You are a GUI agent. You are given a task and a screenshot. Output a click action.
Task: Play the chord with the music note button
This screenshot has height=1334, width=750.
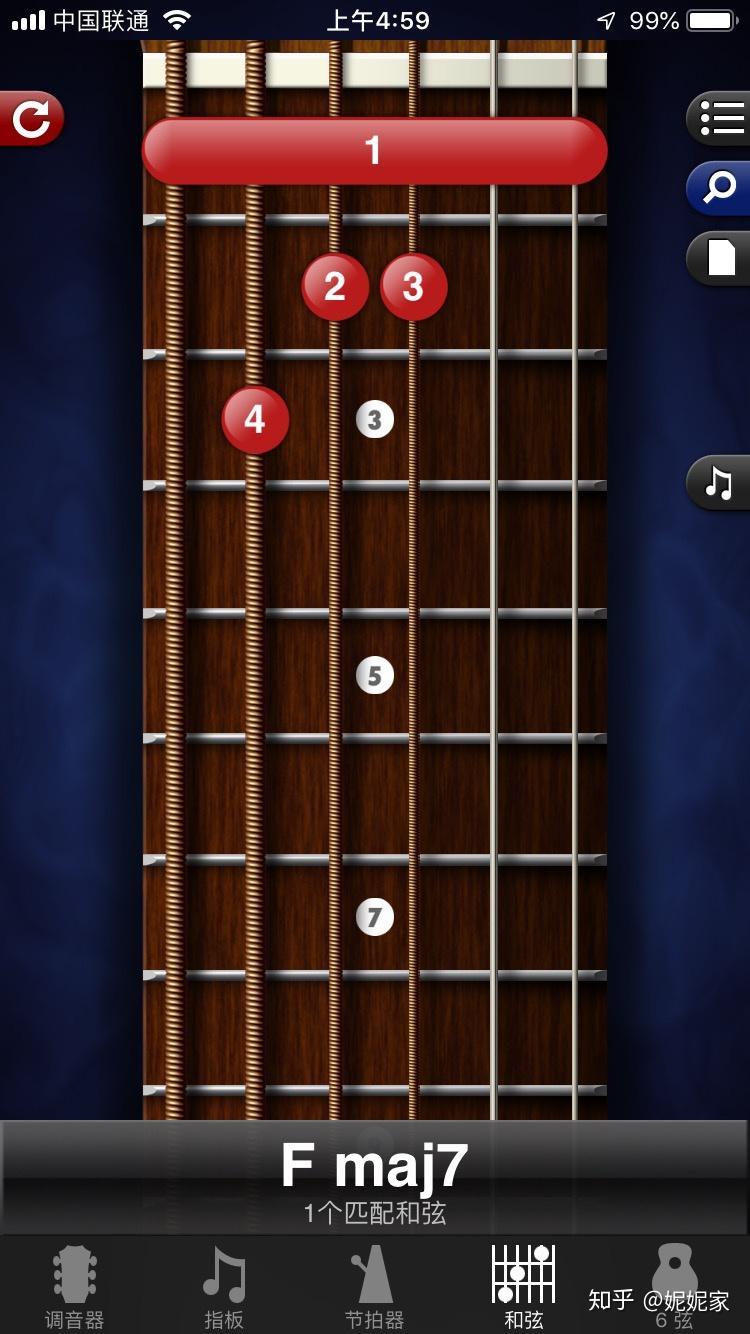pos(719,483)
